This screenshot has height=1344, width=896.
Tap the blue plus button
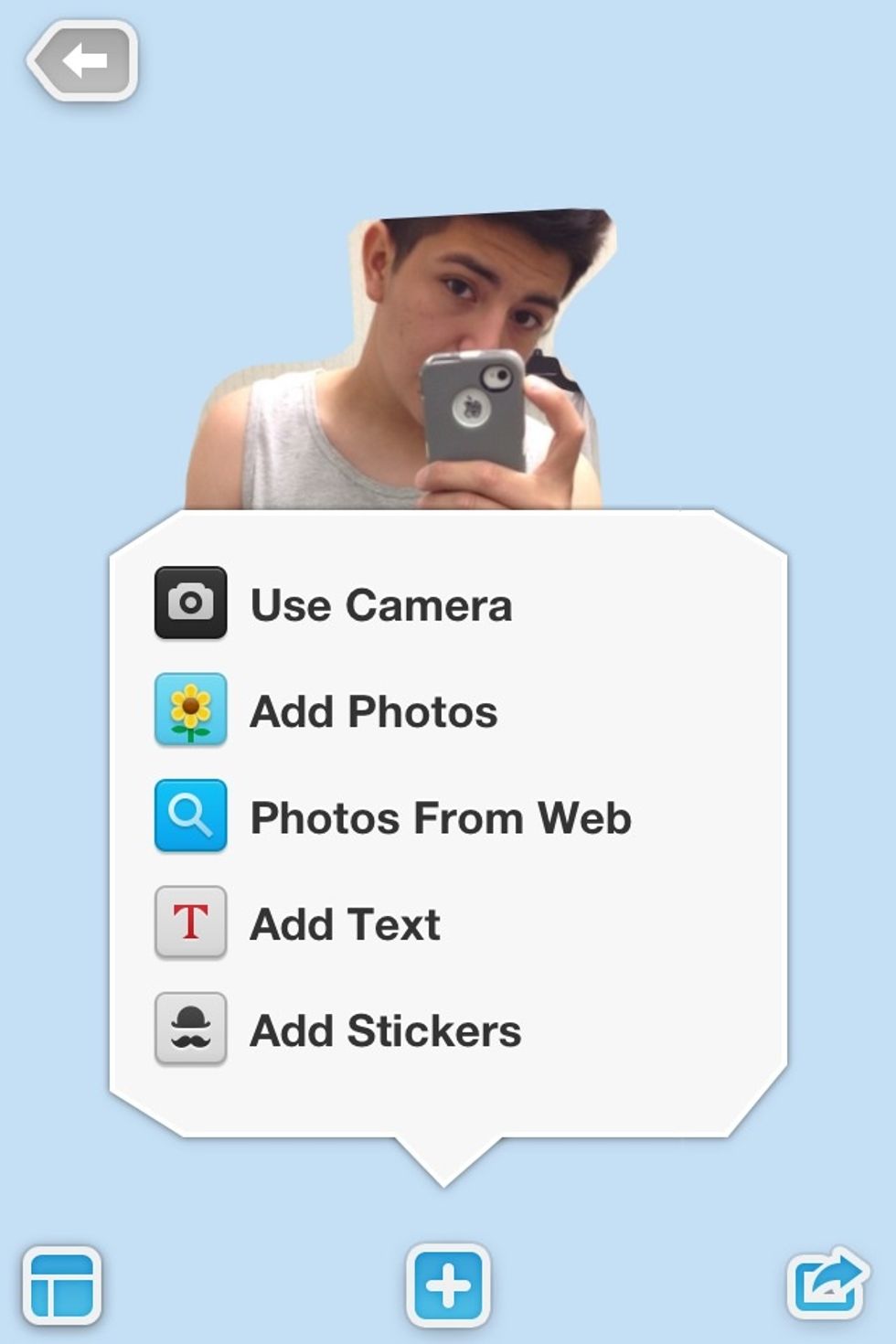coord(448,1285)
